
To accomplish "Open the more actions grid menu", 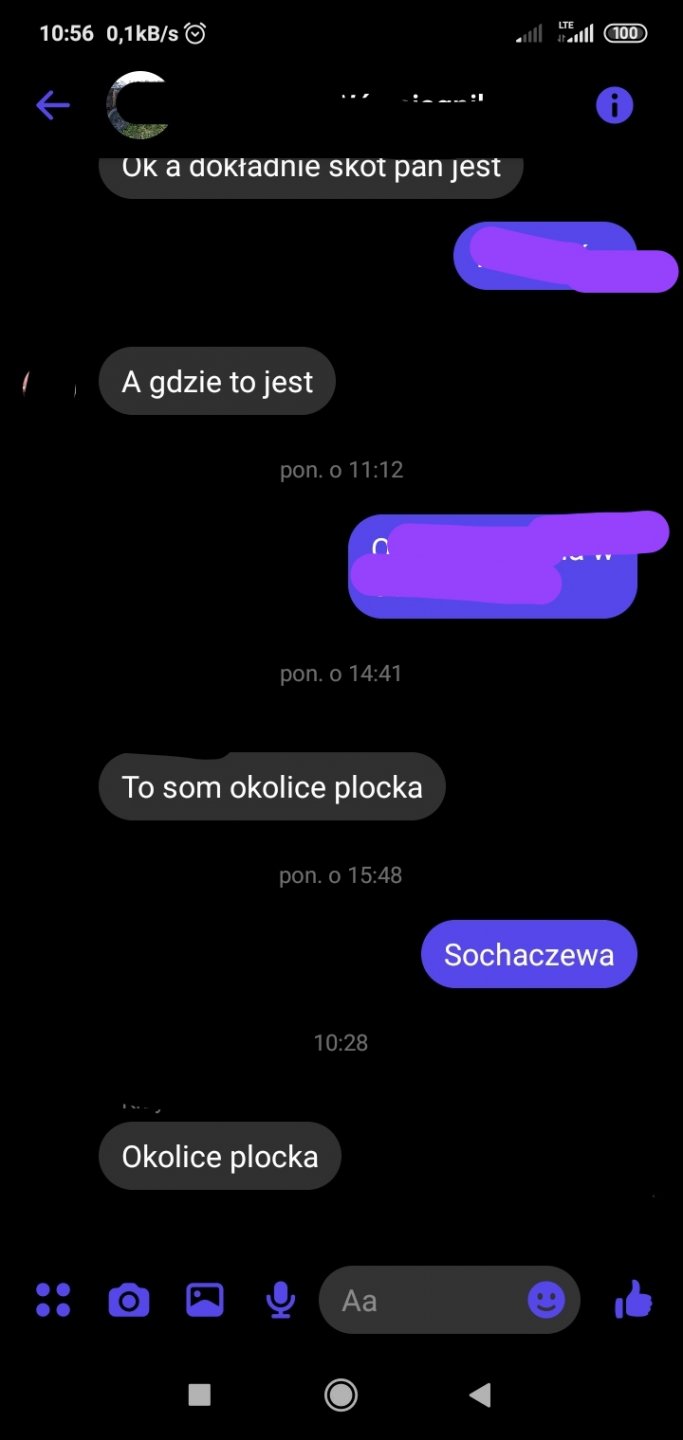I will coord(53,1300).
